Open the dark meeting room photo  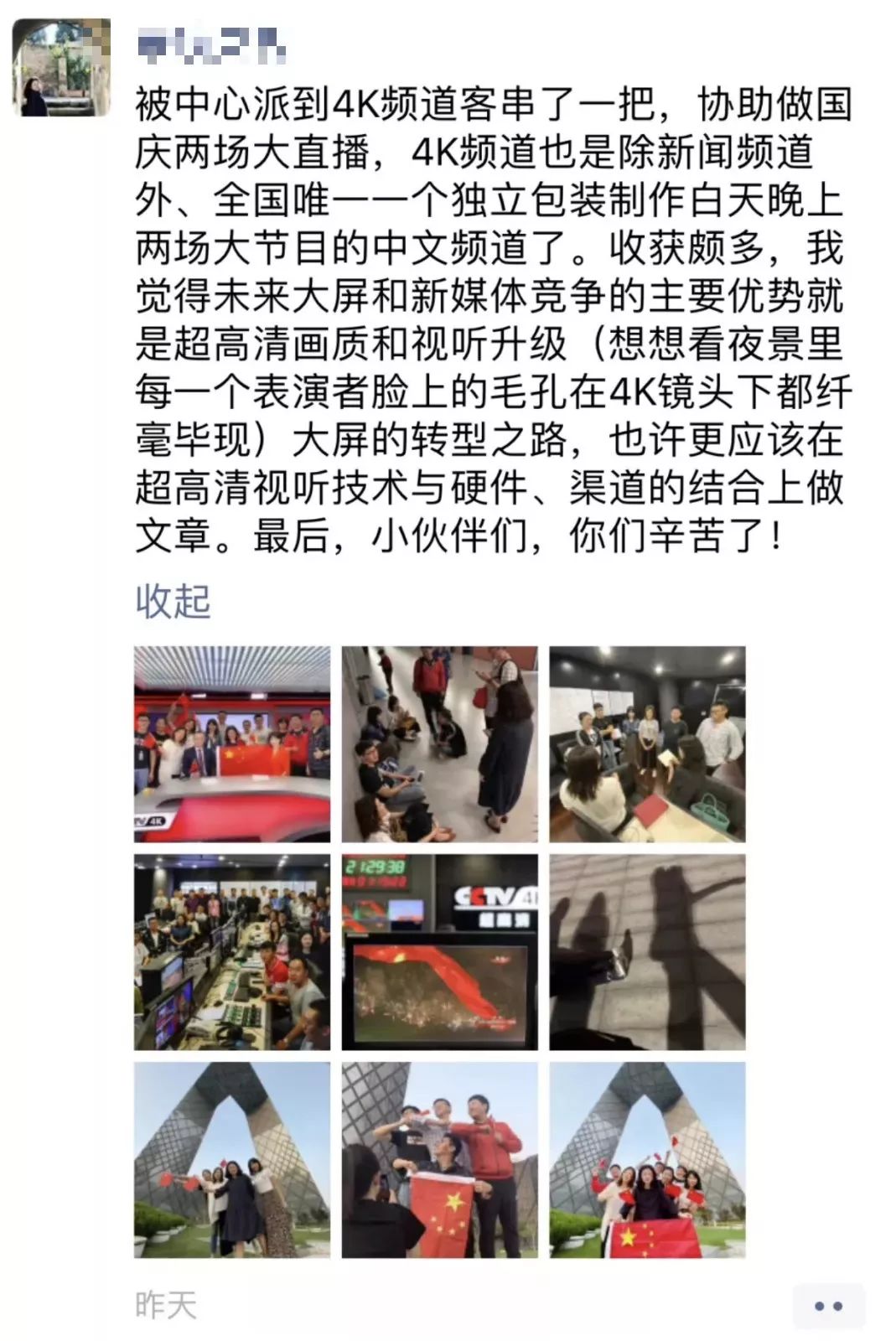click(x=647, y=744)
